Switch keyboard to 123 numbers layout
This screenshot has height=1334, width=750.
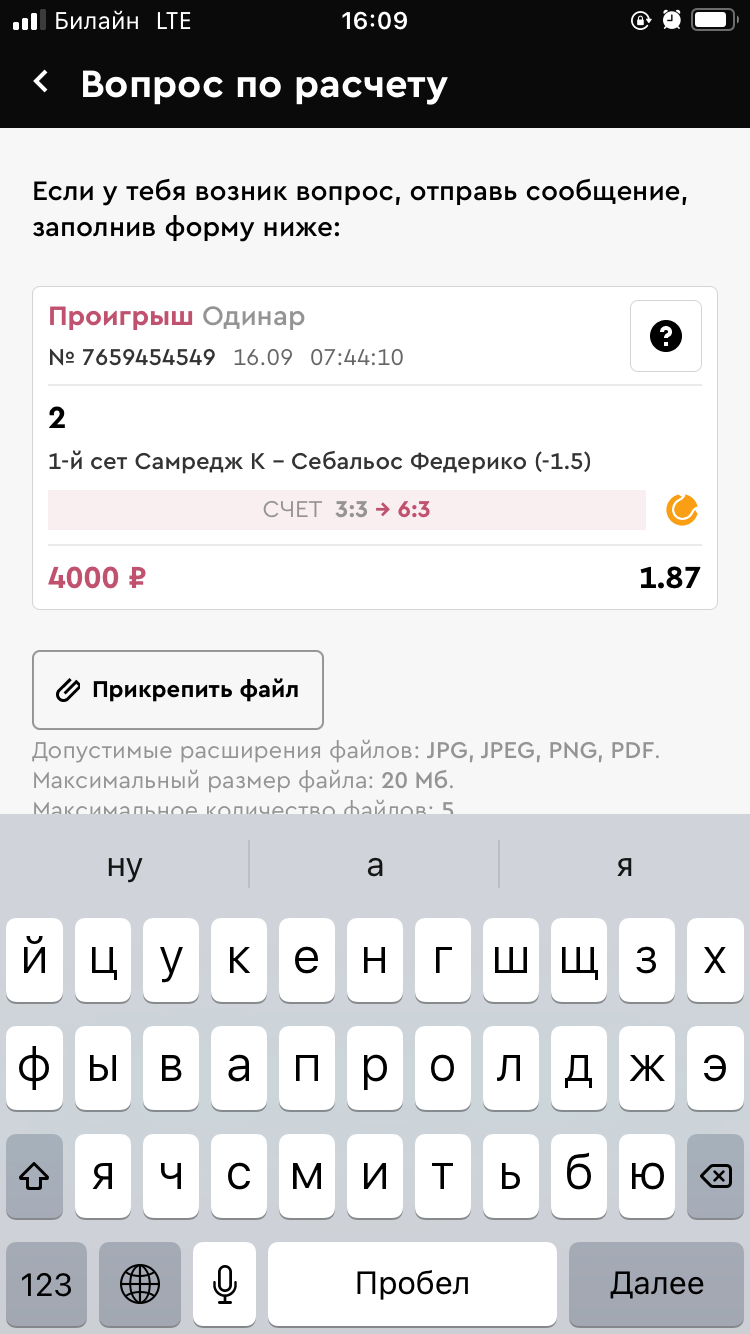[47, 1283]
